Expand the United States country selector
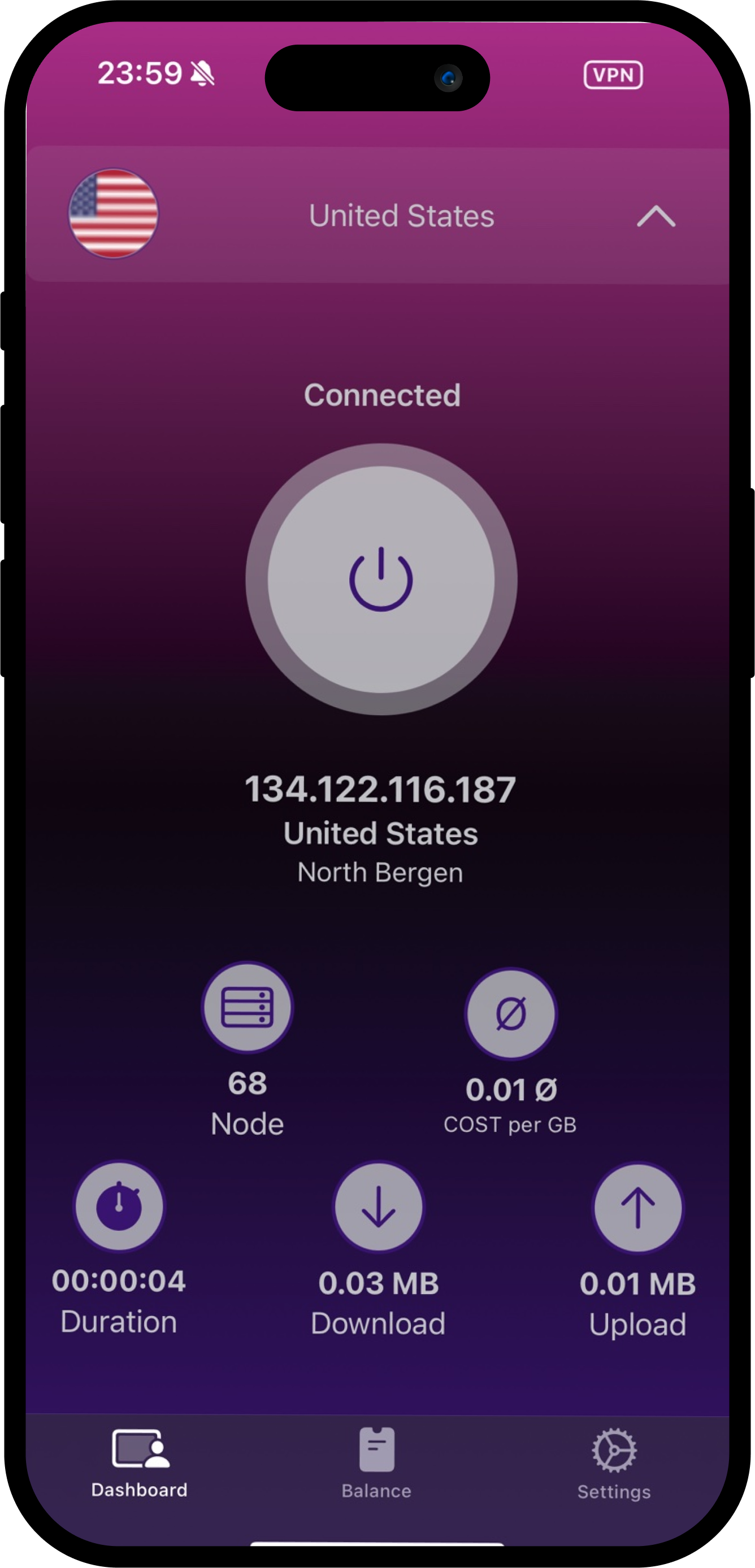Viewport: 755px width, 1568px height. tap(655, 216)
